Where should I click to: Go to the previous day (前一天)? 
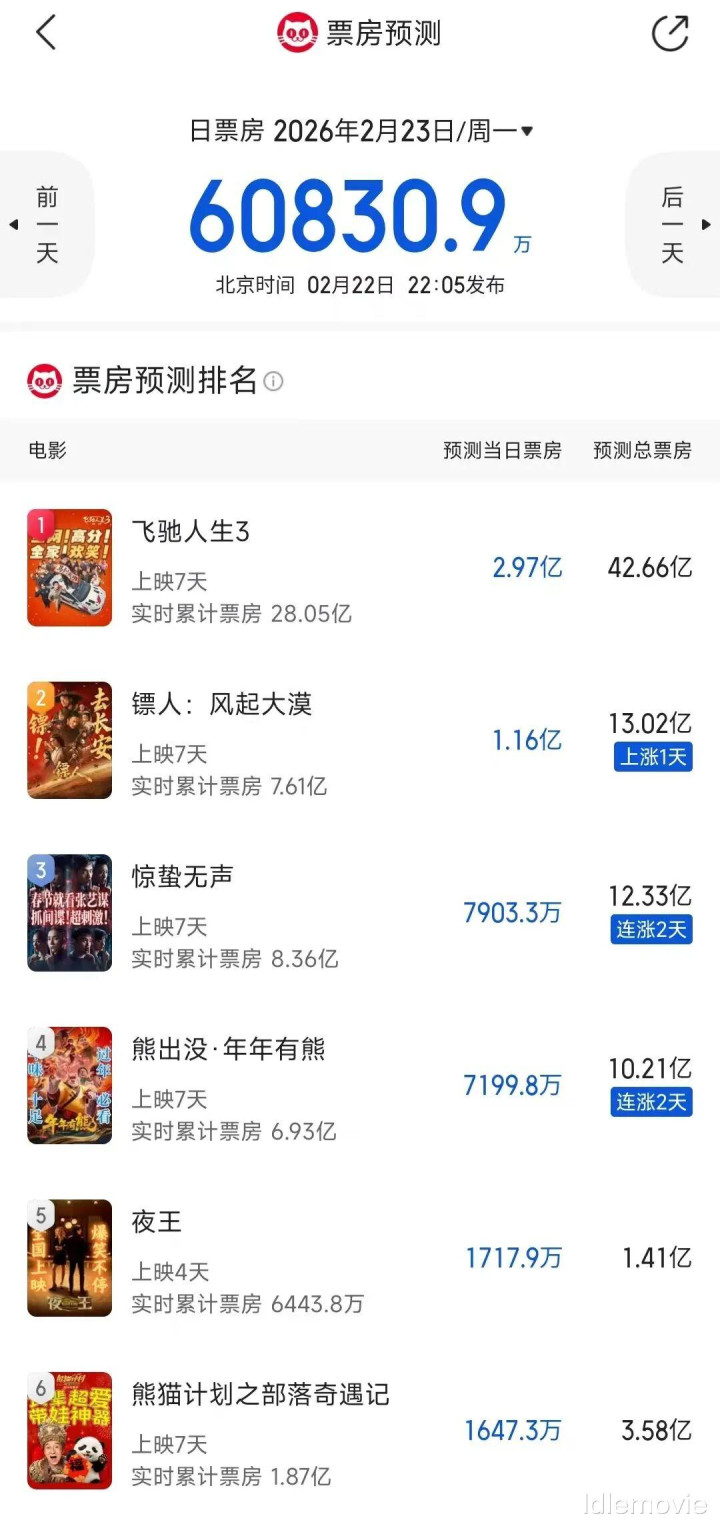coord(46,225)
